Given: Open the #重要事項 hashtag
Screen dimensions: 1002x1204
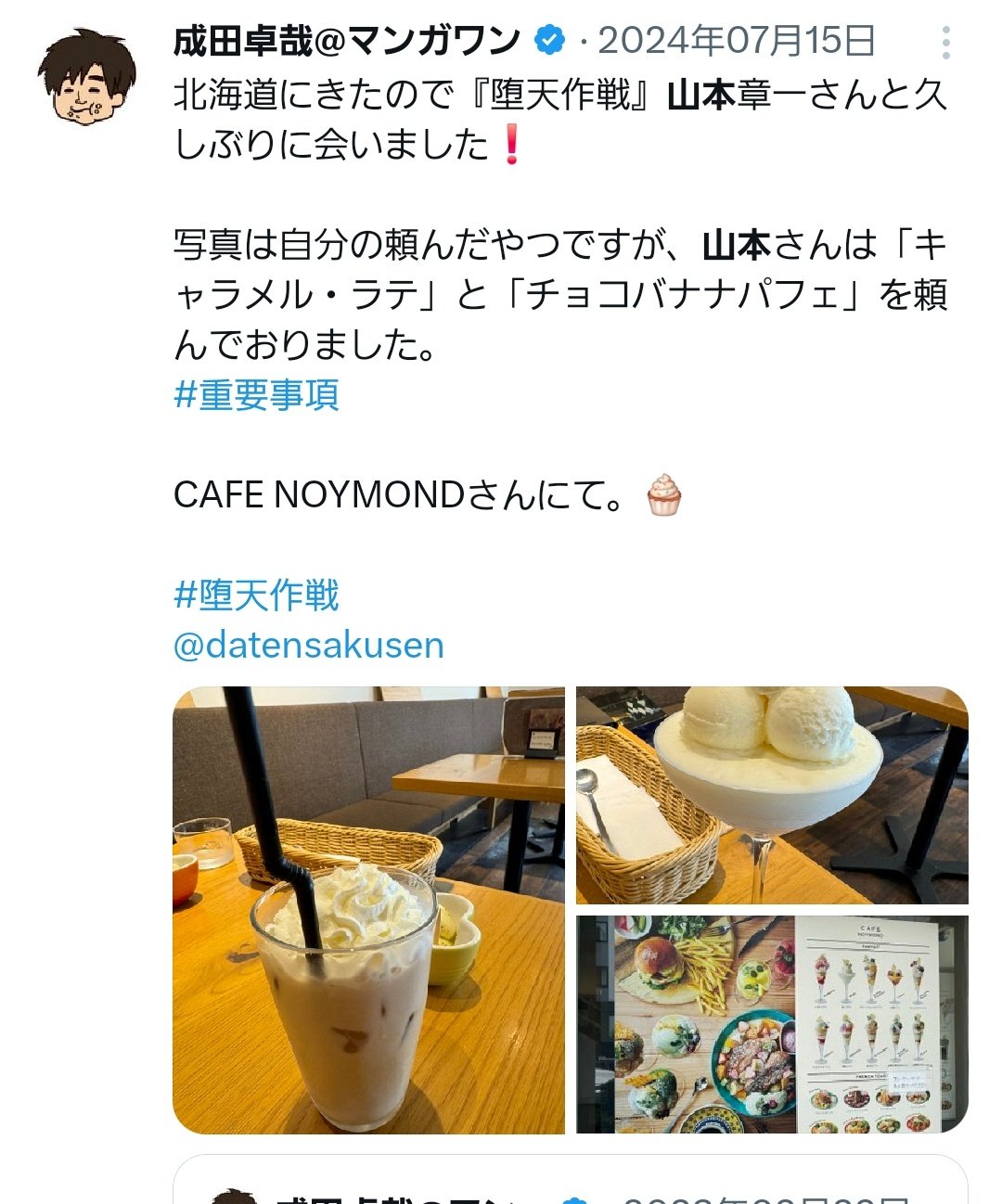Looking at the screenshot, I should pyautogui.click(x=256, y=395).
